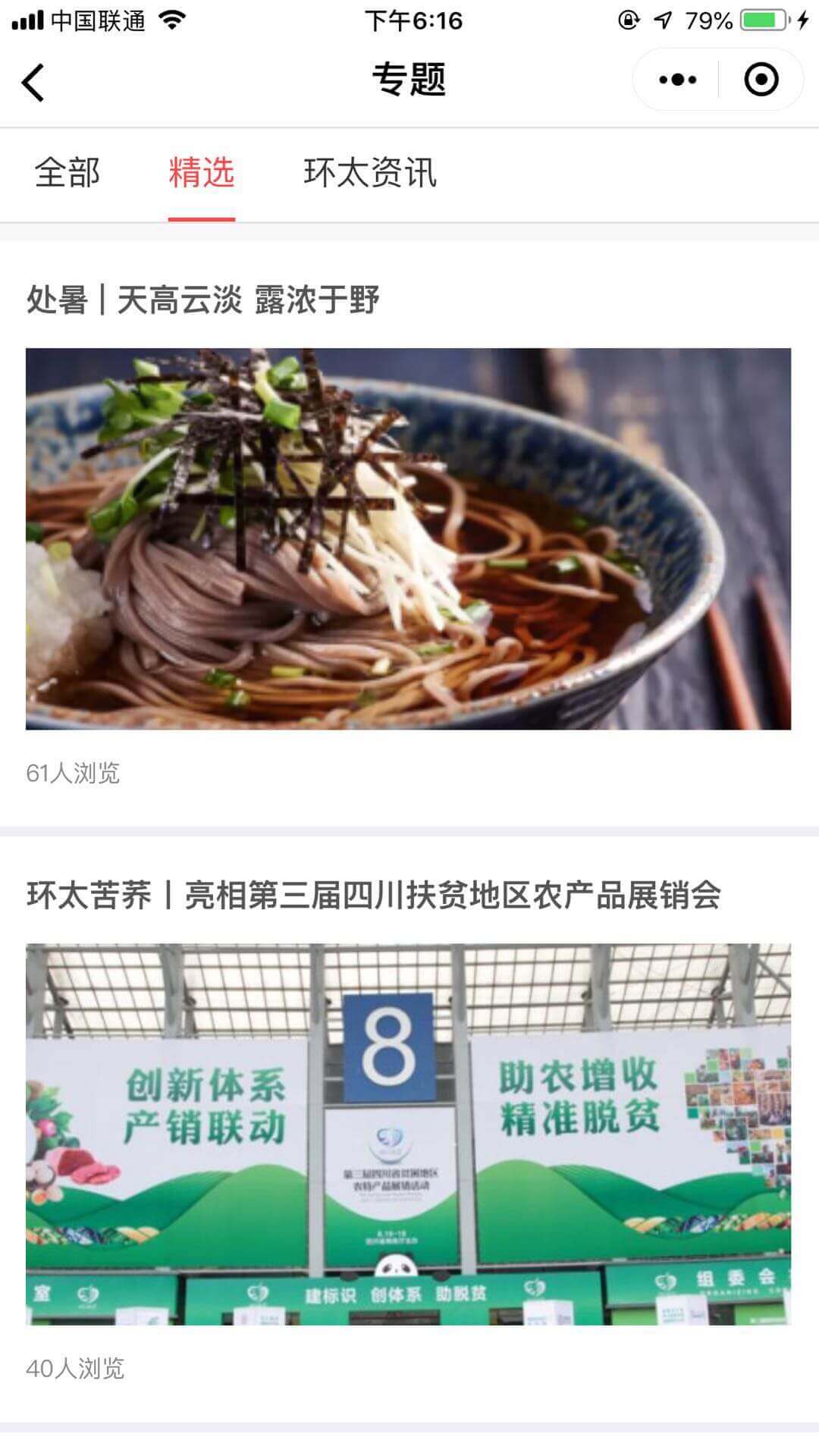Open article titled 处暑｜天高云淡 露浓于野
Image resolution: width=819 pixels, height=1456 pixels.
pos(203,300)
